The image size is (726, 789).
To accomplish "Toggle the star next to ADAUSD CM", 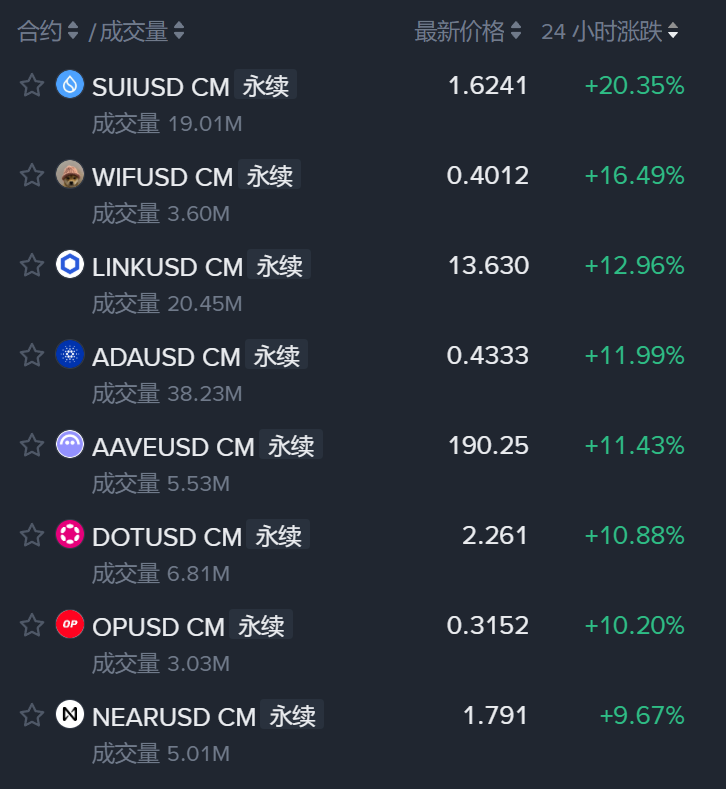I will (x=31, y=355).
